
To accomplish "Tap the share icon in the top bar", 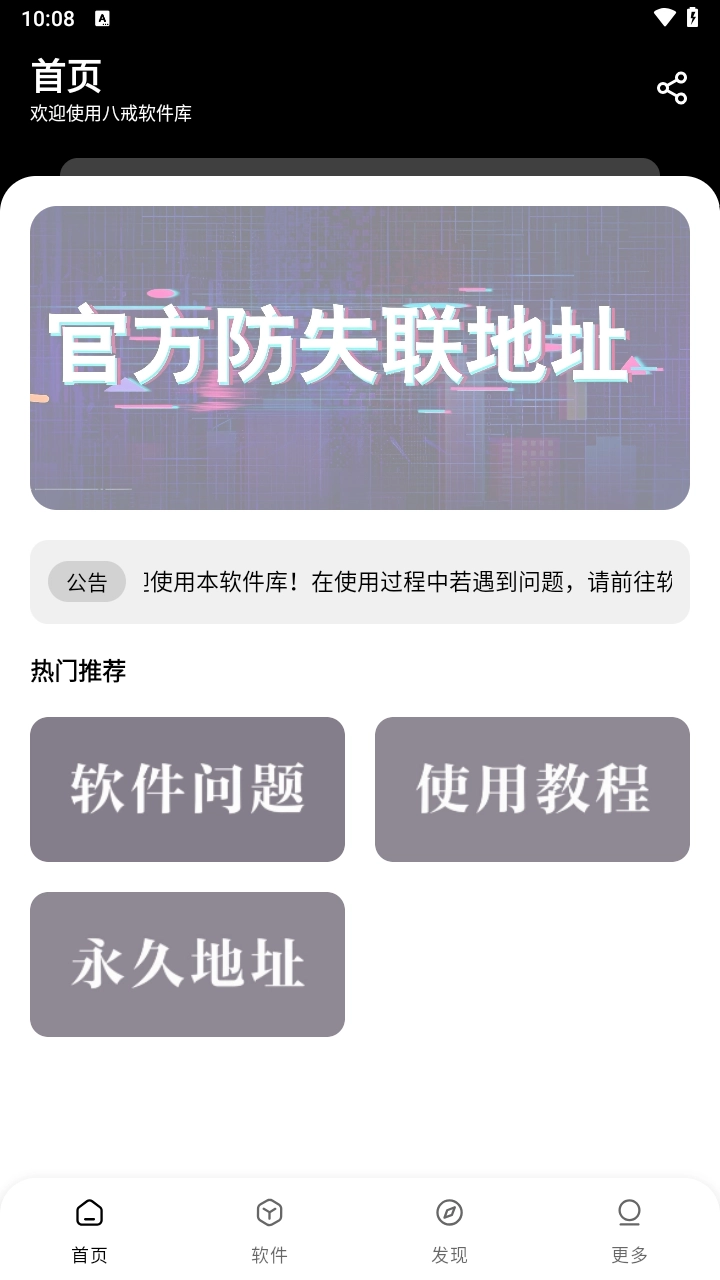I will click(x=672, y=88).
